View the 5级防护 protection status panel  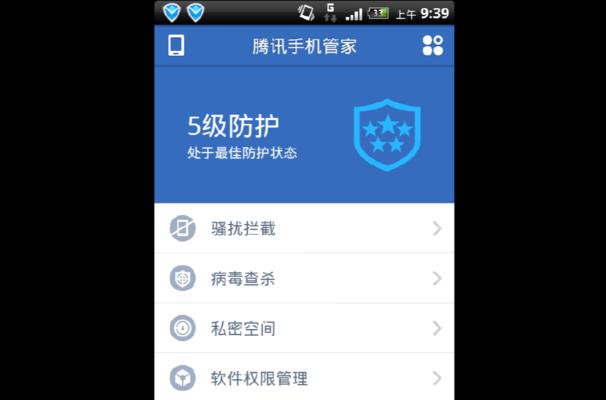pos(304,135)
